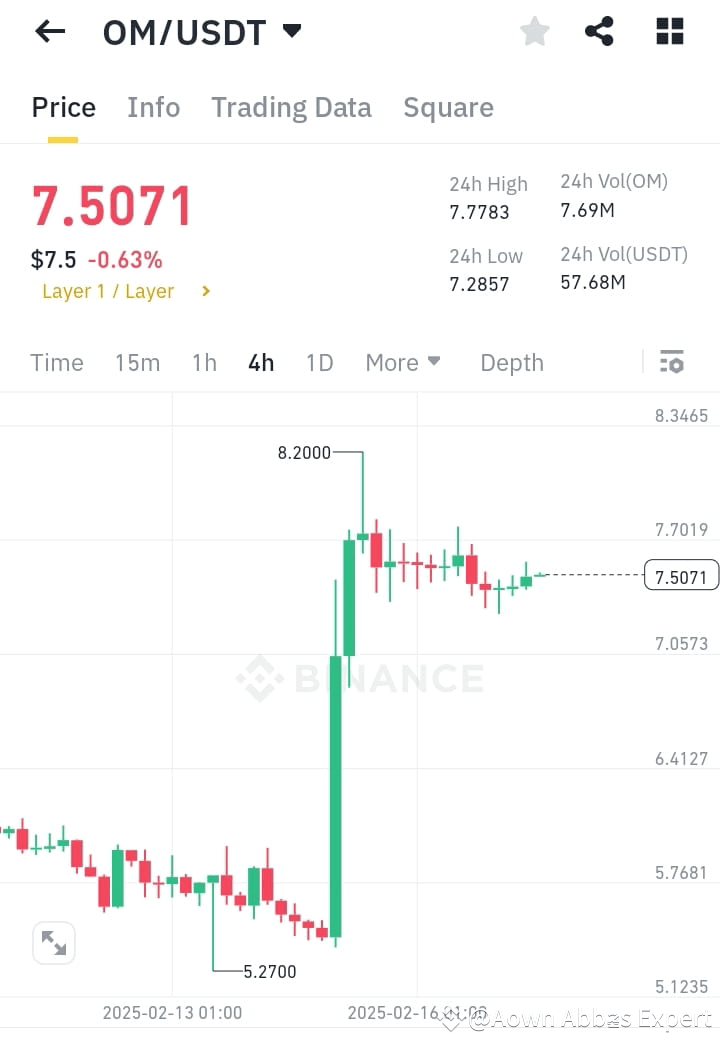
Task: Expand the chart to fullscreen
Action: (x=53, y=943)
